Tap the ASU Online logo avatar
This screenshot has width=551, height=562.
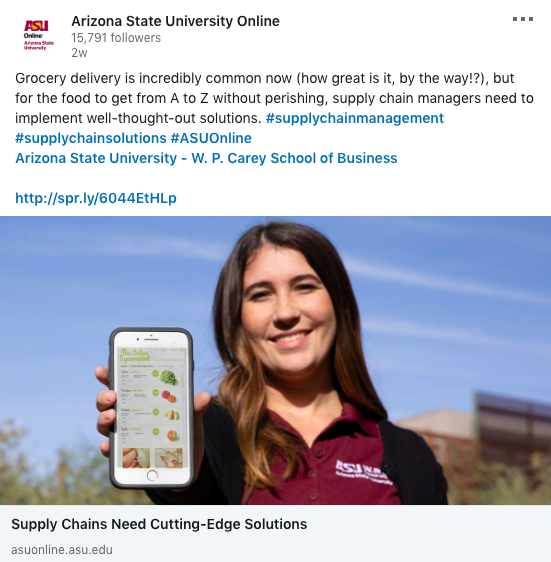[x=39, y=35]
